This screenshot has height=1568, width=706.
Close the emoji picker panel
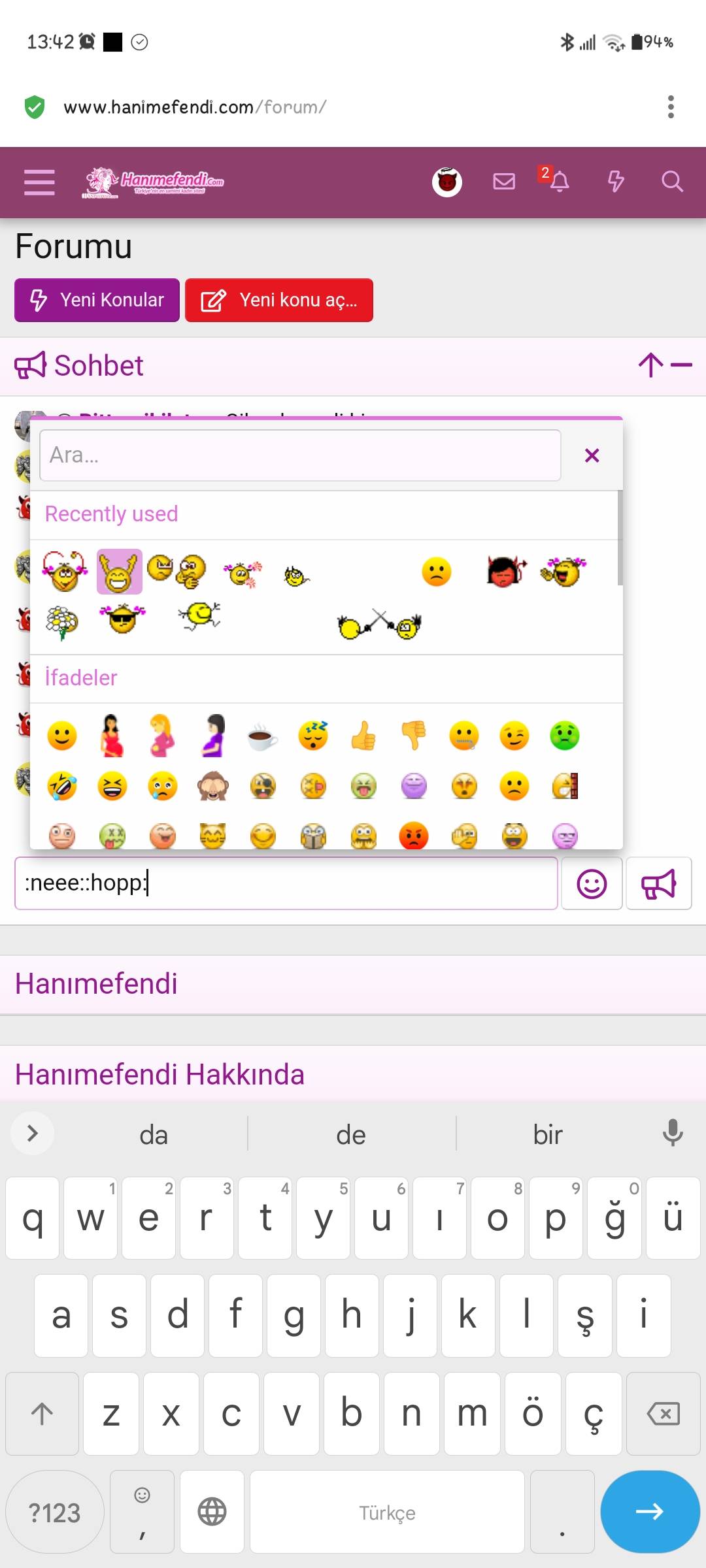pyautogui.click(x=592, y=455)
